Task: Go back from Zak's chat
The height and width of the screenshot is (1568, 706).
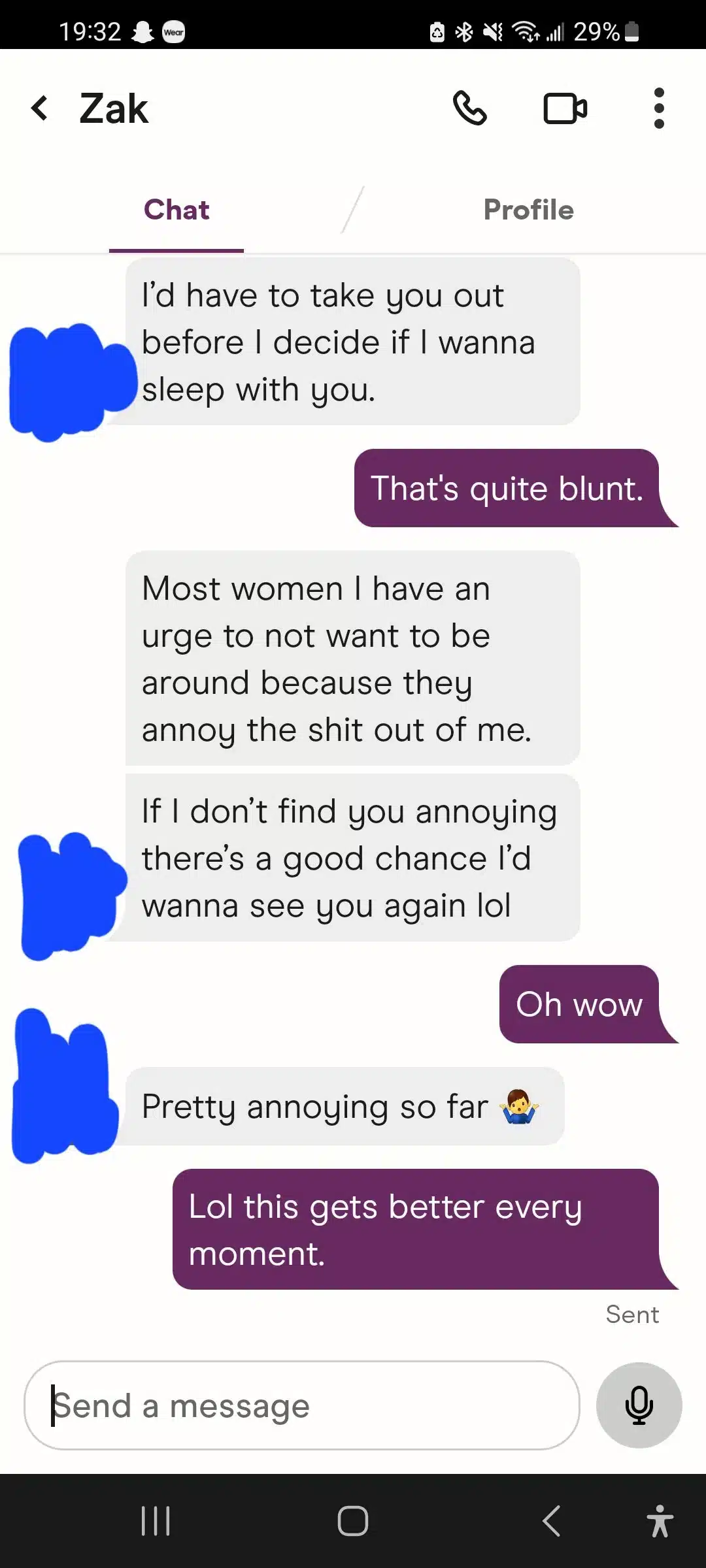Action: click(x=40, y=108)
